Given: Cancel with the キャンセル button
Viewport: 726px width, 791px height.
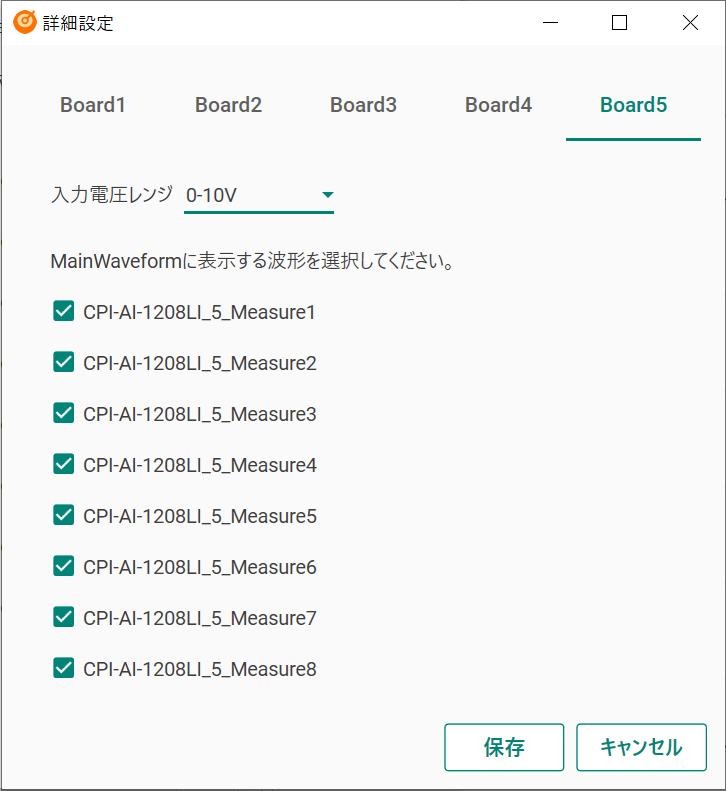Looking at the screenshot, I should [641, 747].
